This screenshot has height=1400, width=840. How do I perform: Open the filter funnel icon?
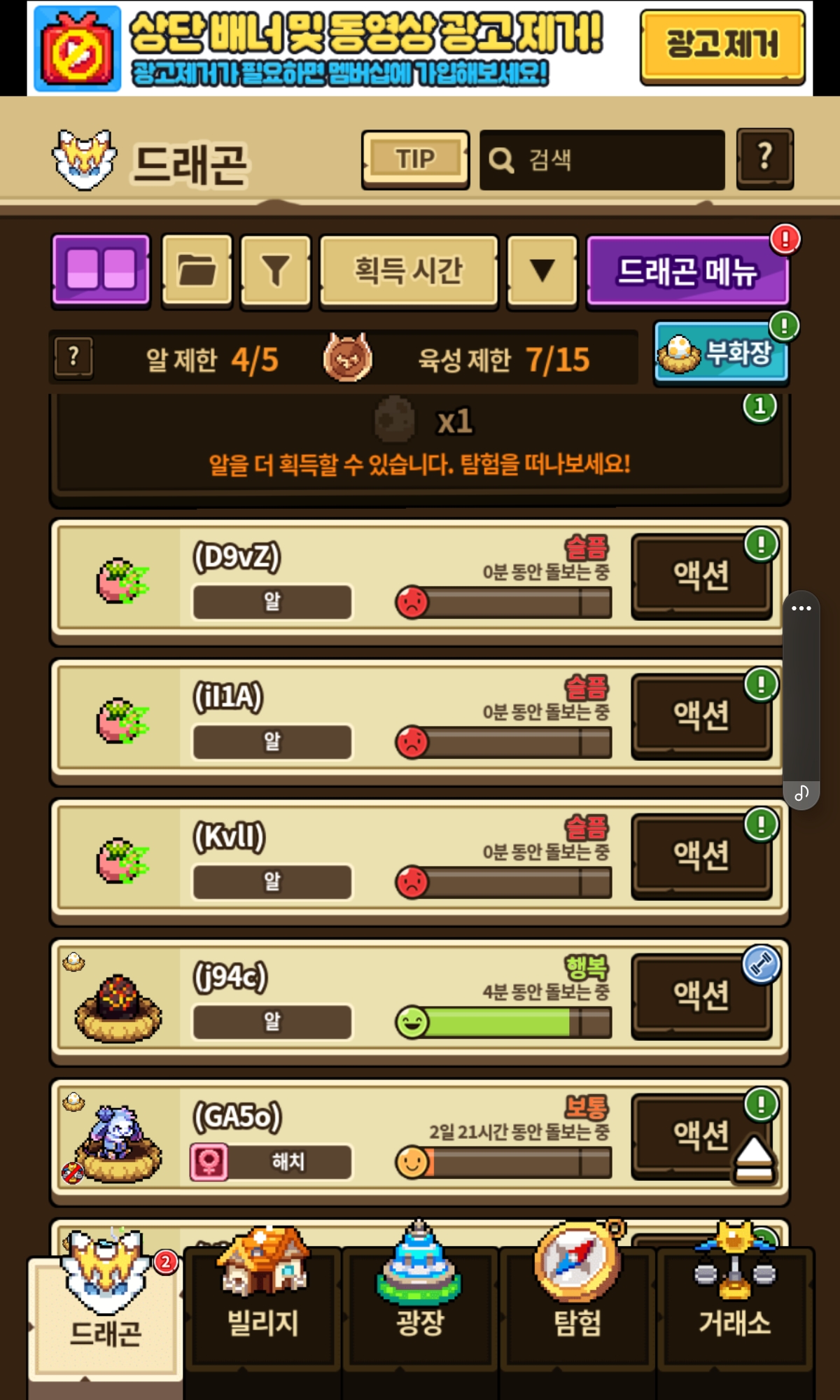pyautogui.click(x=276, y=271)
